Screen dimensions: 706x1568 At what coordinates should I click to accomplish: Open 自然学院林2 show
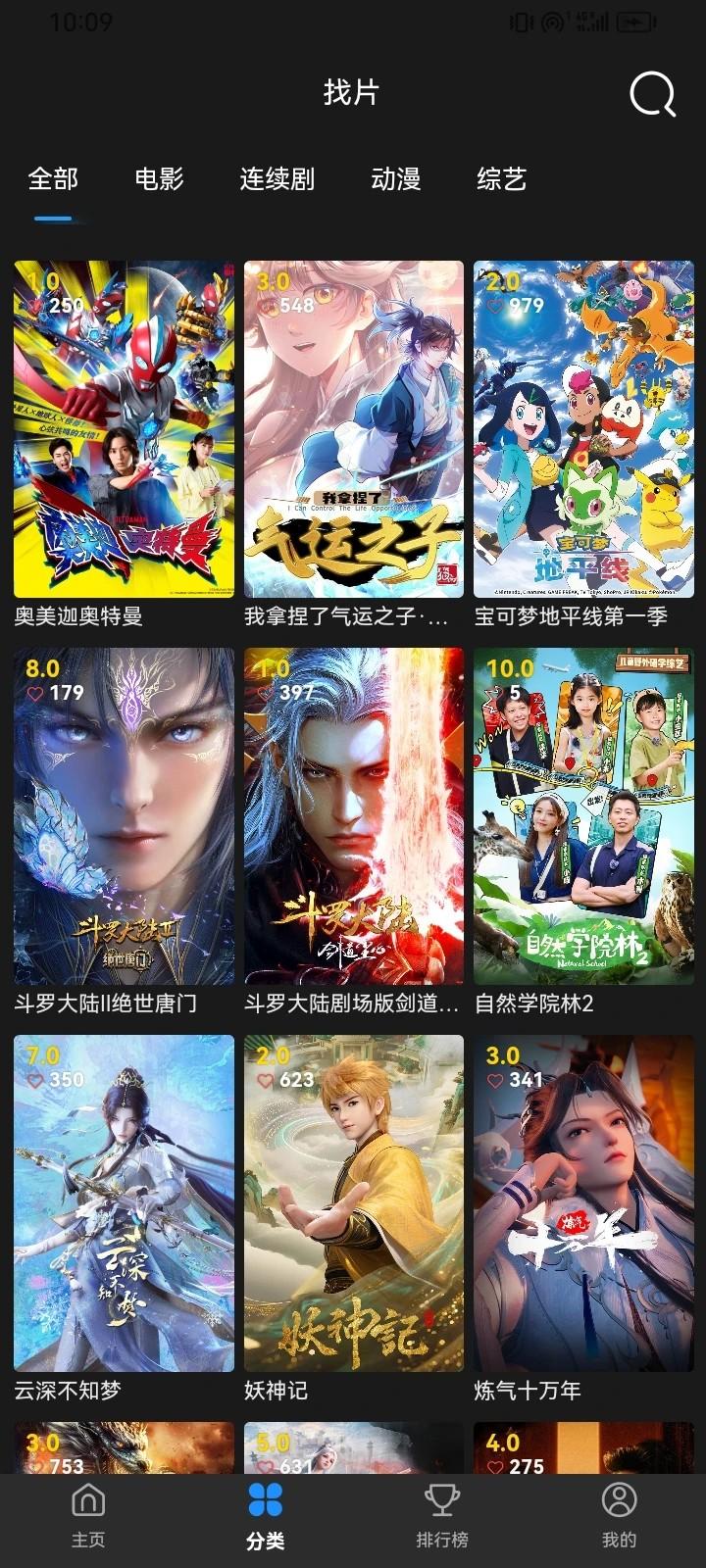(583, 816)
